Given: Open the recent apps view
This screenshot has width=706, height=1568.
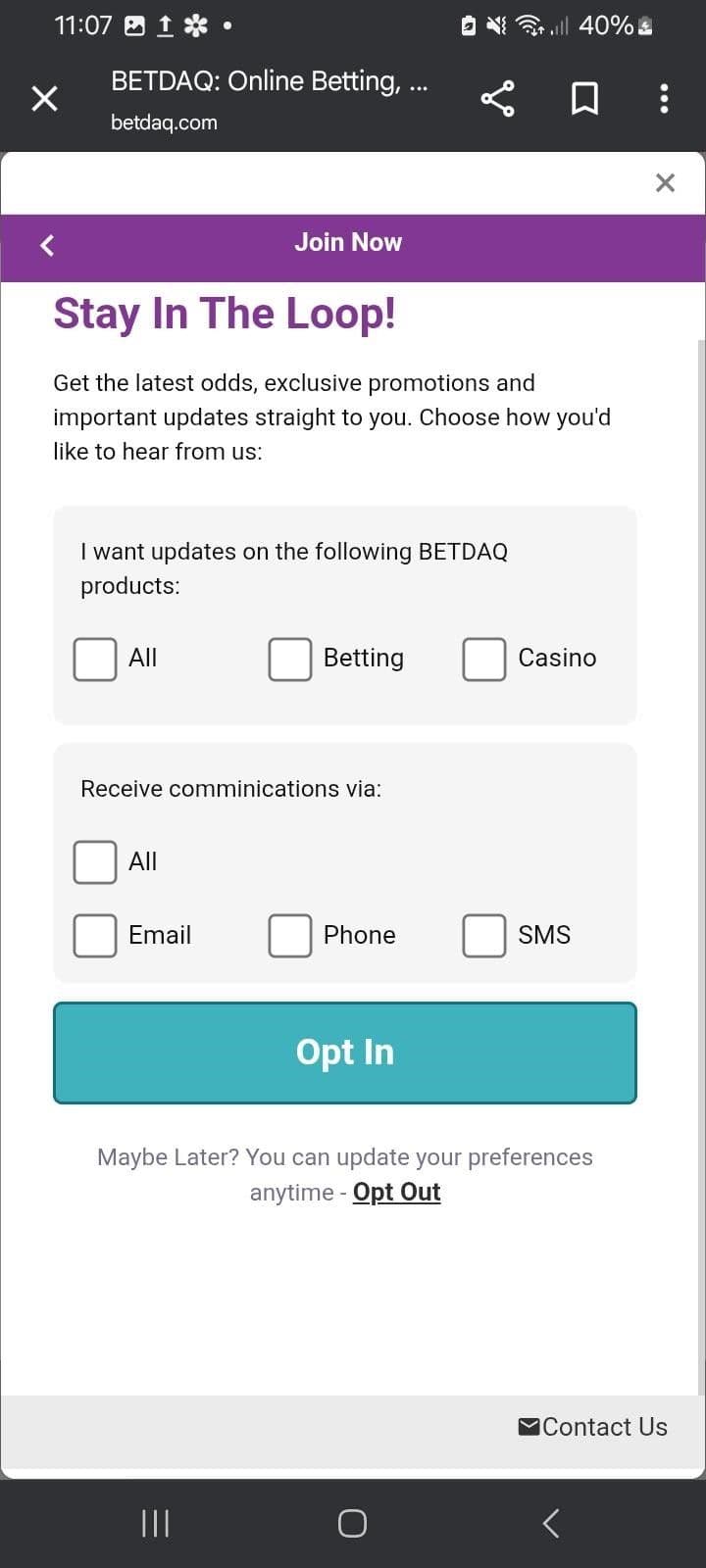Looking at the screenshot, I should coord(156,1523).
